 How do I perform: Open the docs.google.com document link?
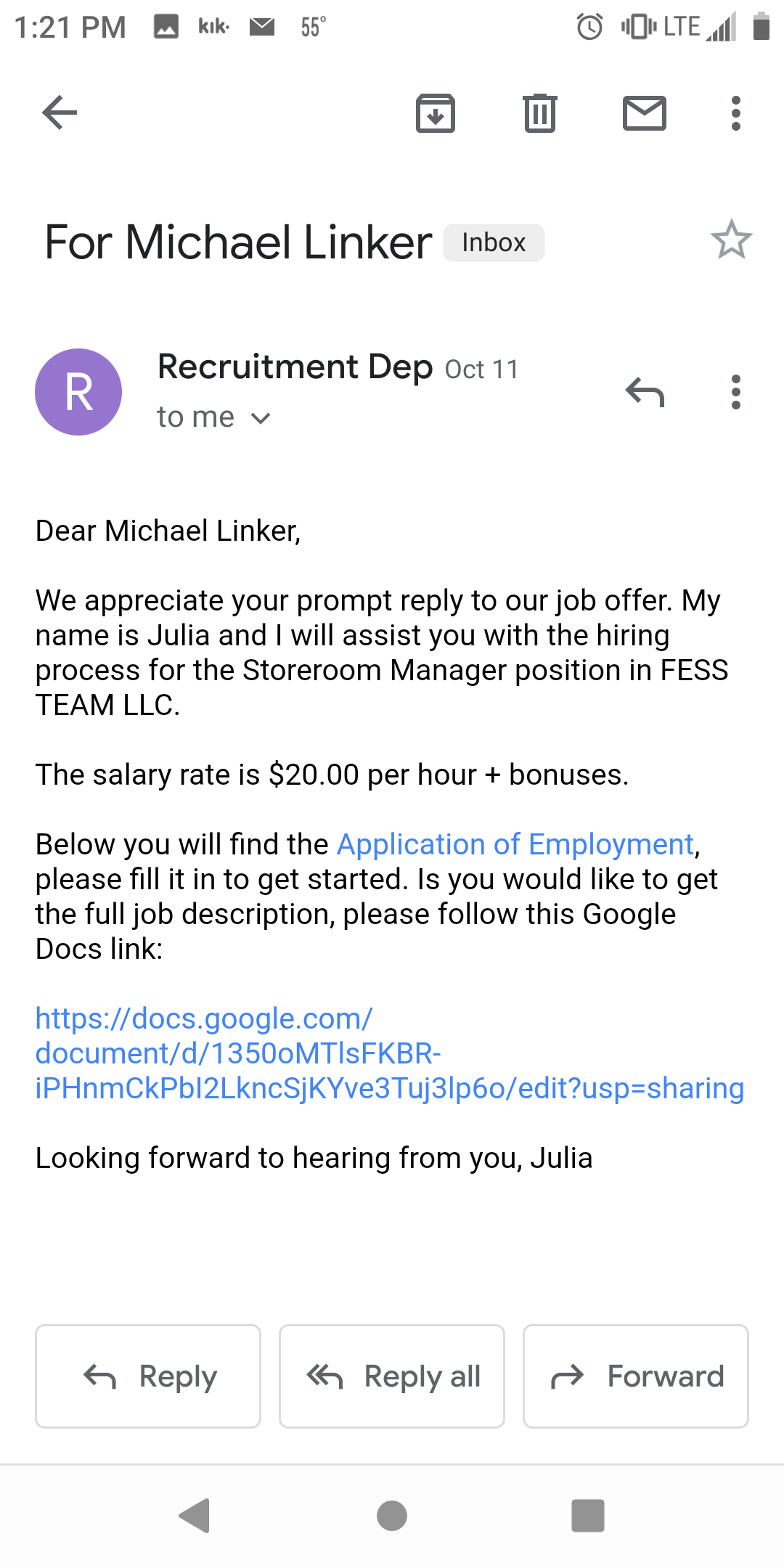(390, 1053)
